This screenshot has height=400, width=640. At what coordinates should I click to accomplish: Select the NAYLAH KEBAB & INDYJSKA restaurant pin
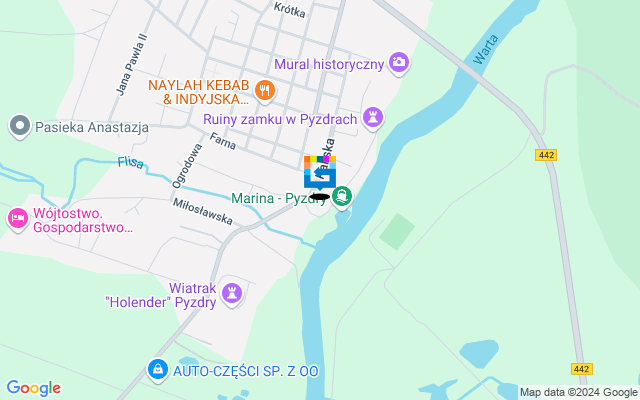click(264, 91)
